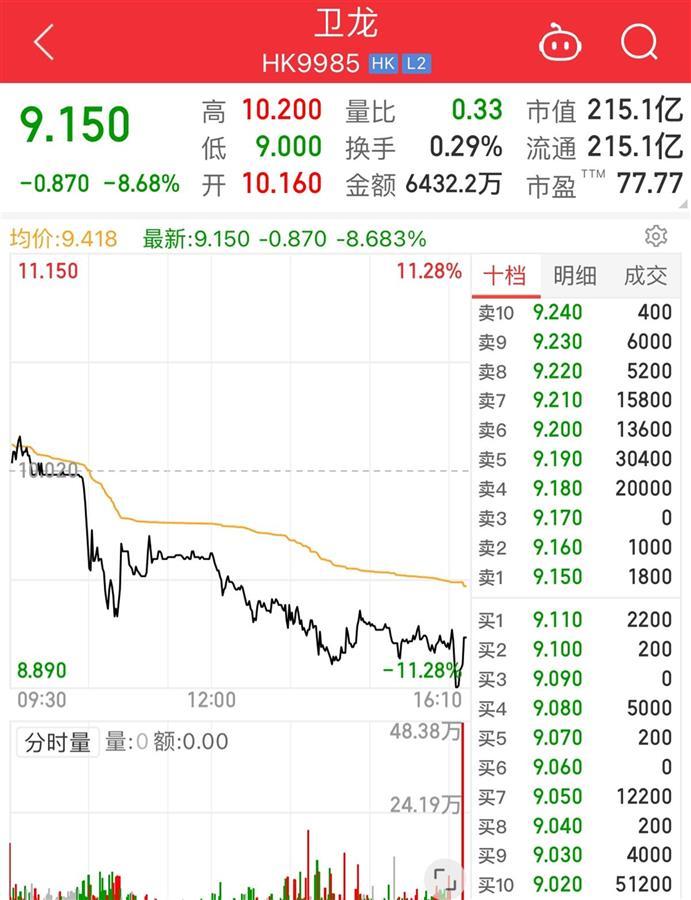
Task: Open the 分时量 indicator selector
Action: [x=58, y=742]
